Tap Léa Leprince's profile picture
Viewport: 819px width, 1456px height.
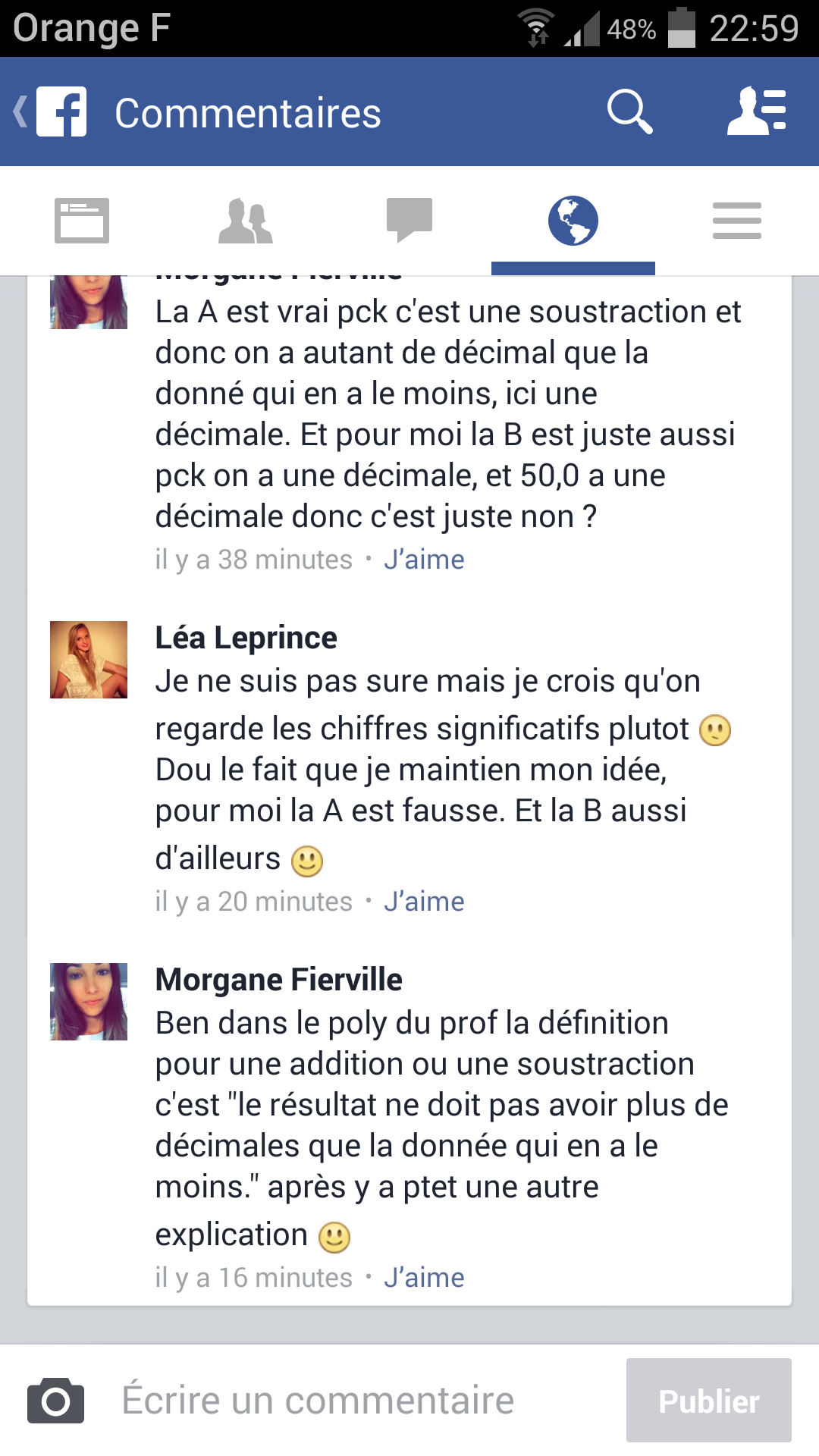89,660
